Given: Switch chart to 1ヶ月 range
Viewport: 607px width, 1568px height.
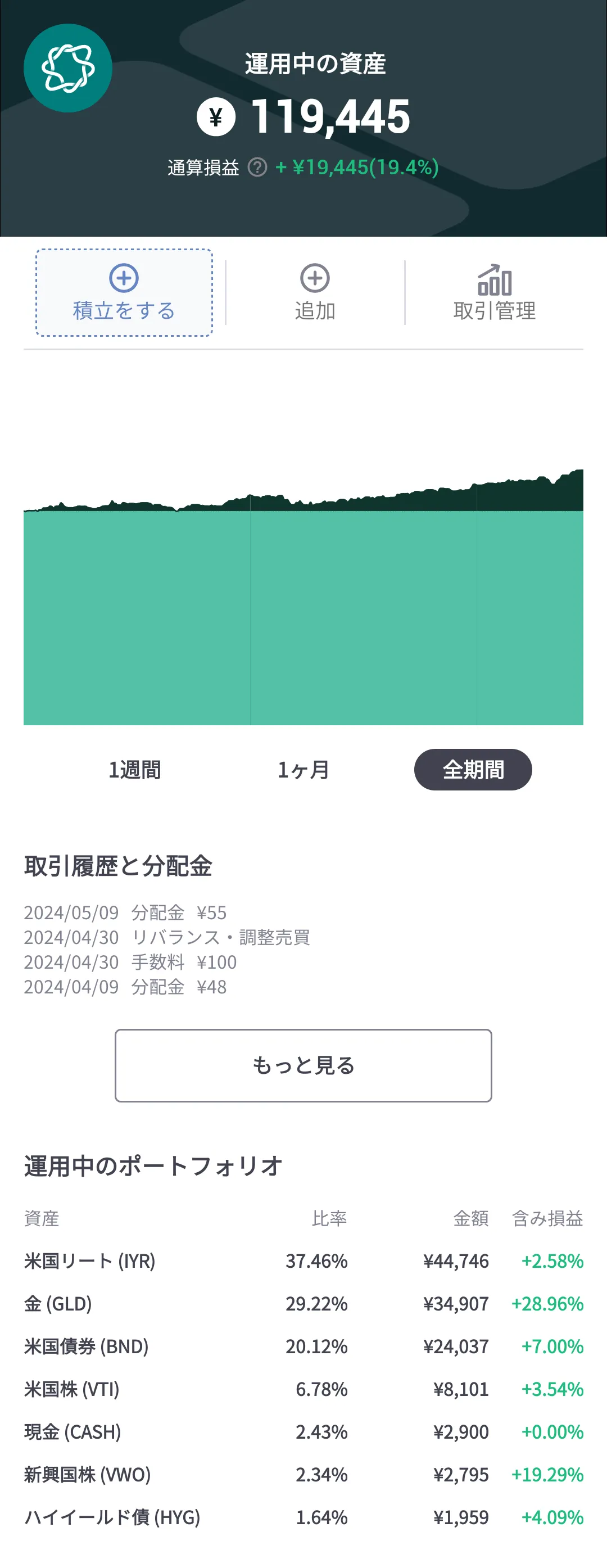Looking at the screenshot, I should pyautogui.click(x=303, y=770).
